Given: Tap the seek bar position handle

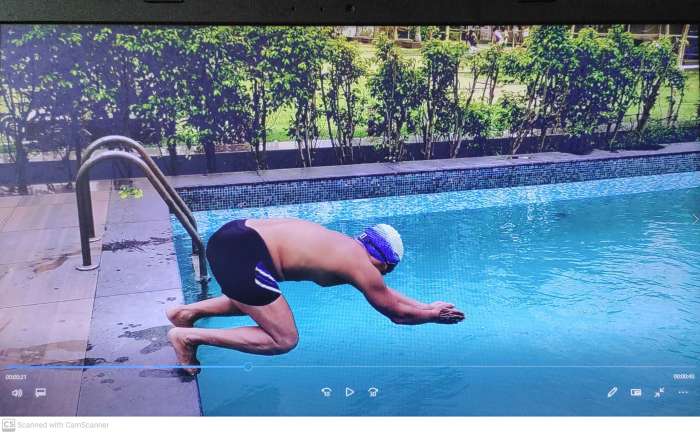Looking at the screenshot, I should tap(248, 367).
